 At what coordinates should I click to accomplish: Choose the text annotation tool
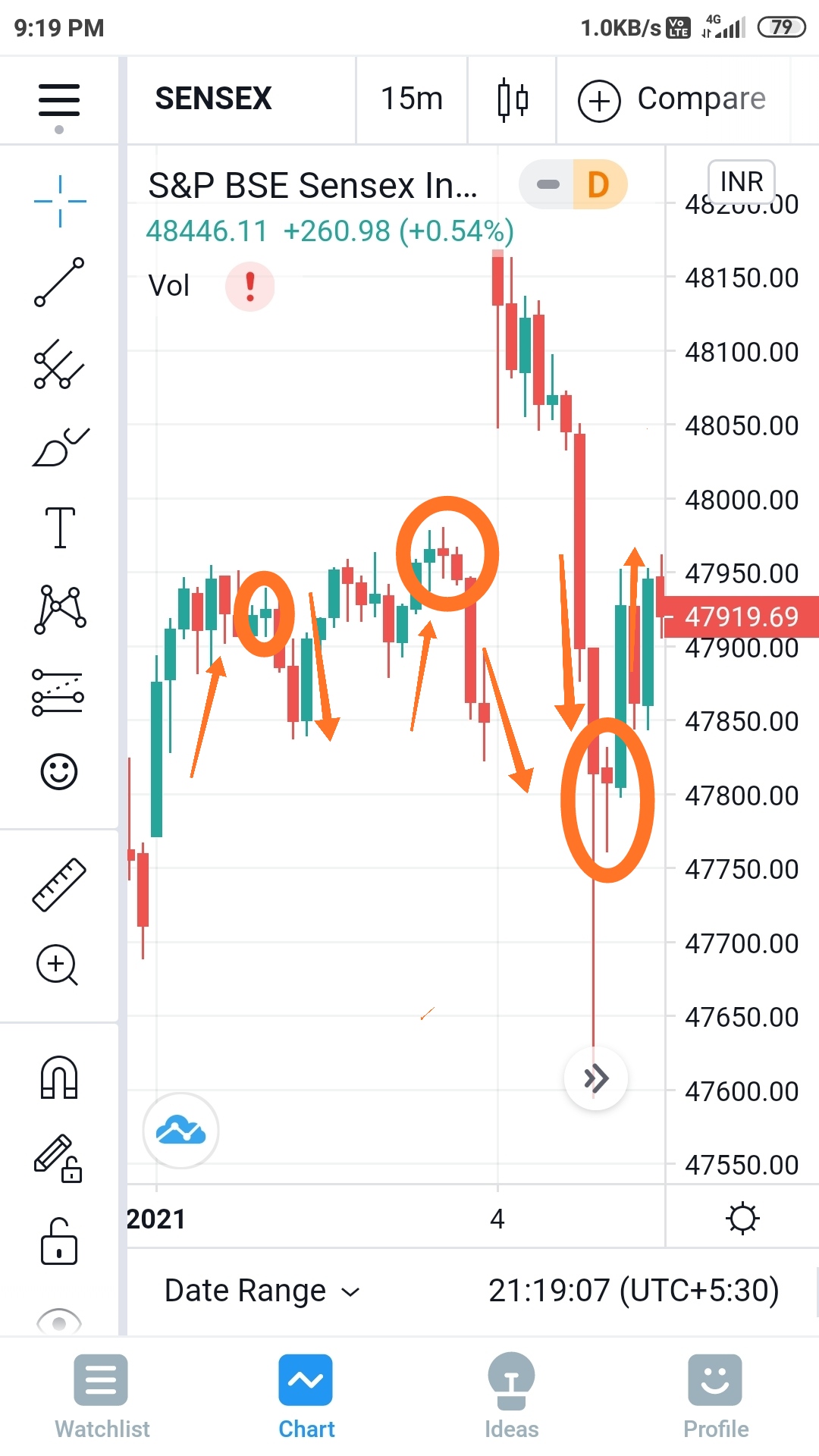click(x=59, y=527)
